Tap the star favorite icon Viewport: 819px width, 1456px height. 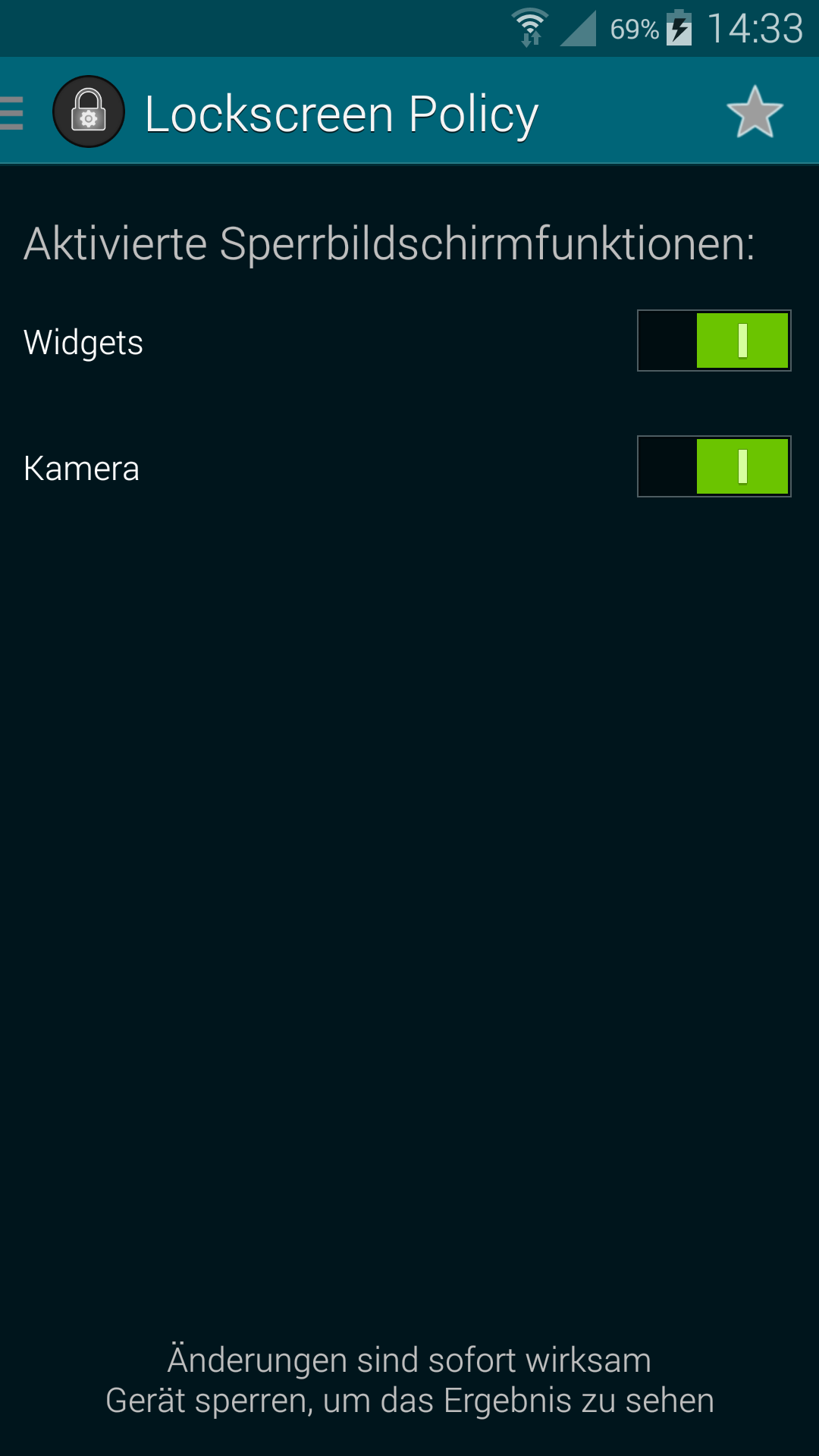pos(755,112)
